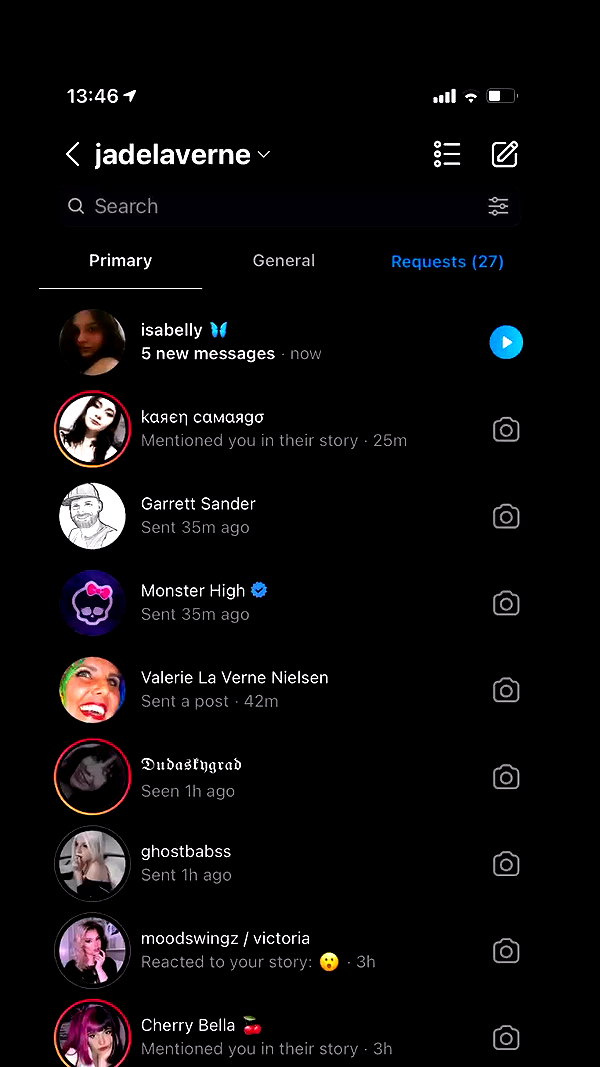Viewport: 600px width, 1067px height.
Task: Open the camera icon next to Garrett Sander
Action: click(x=506, y=516)
